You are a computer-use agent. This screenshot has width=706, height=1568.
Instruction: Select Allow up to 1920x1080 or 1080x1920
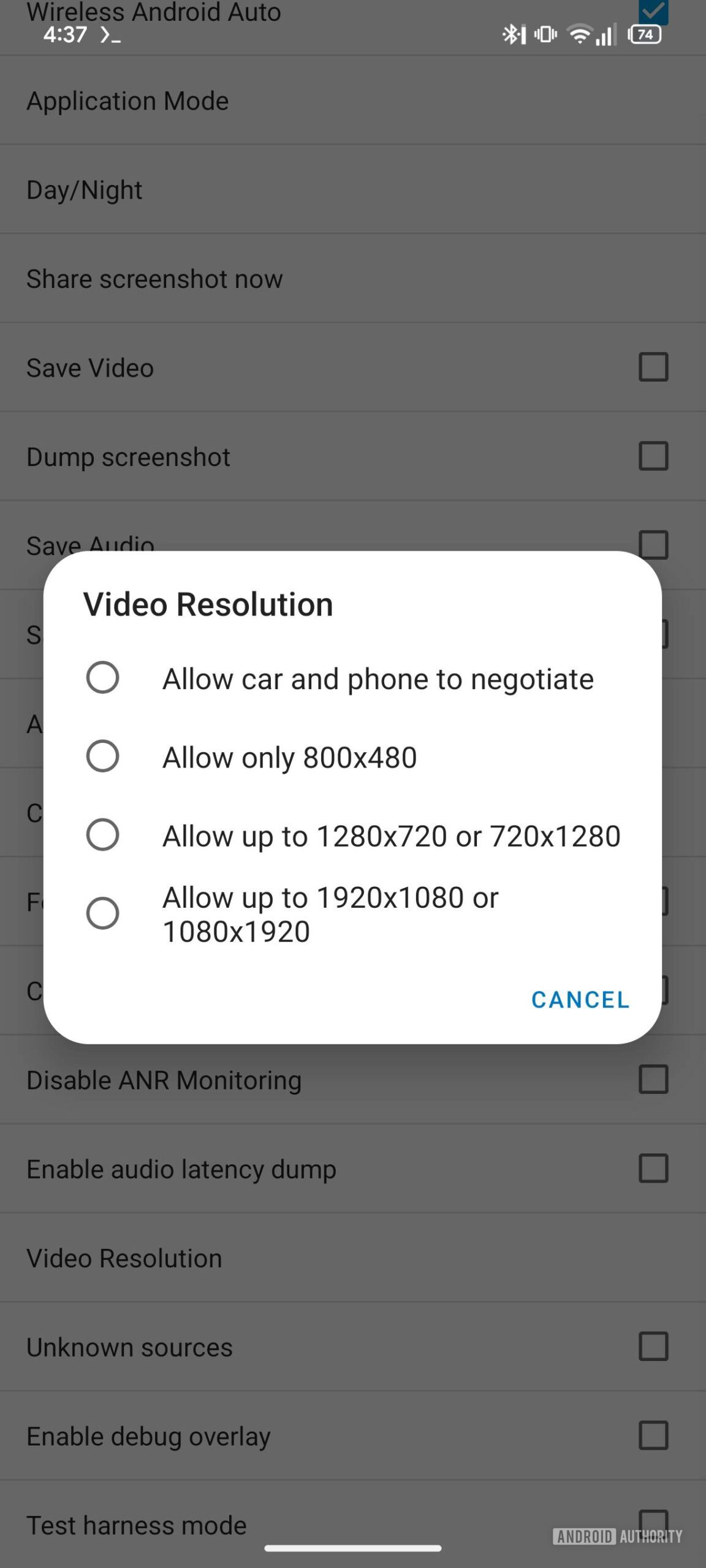[352, 914]
